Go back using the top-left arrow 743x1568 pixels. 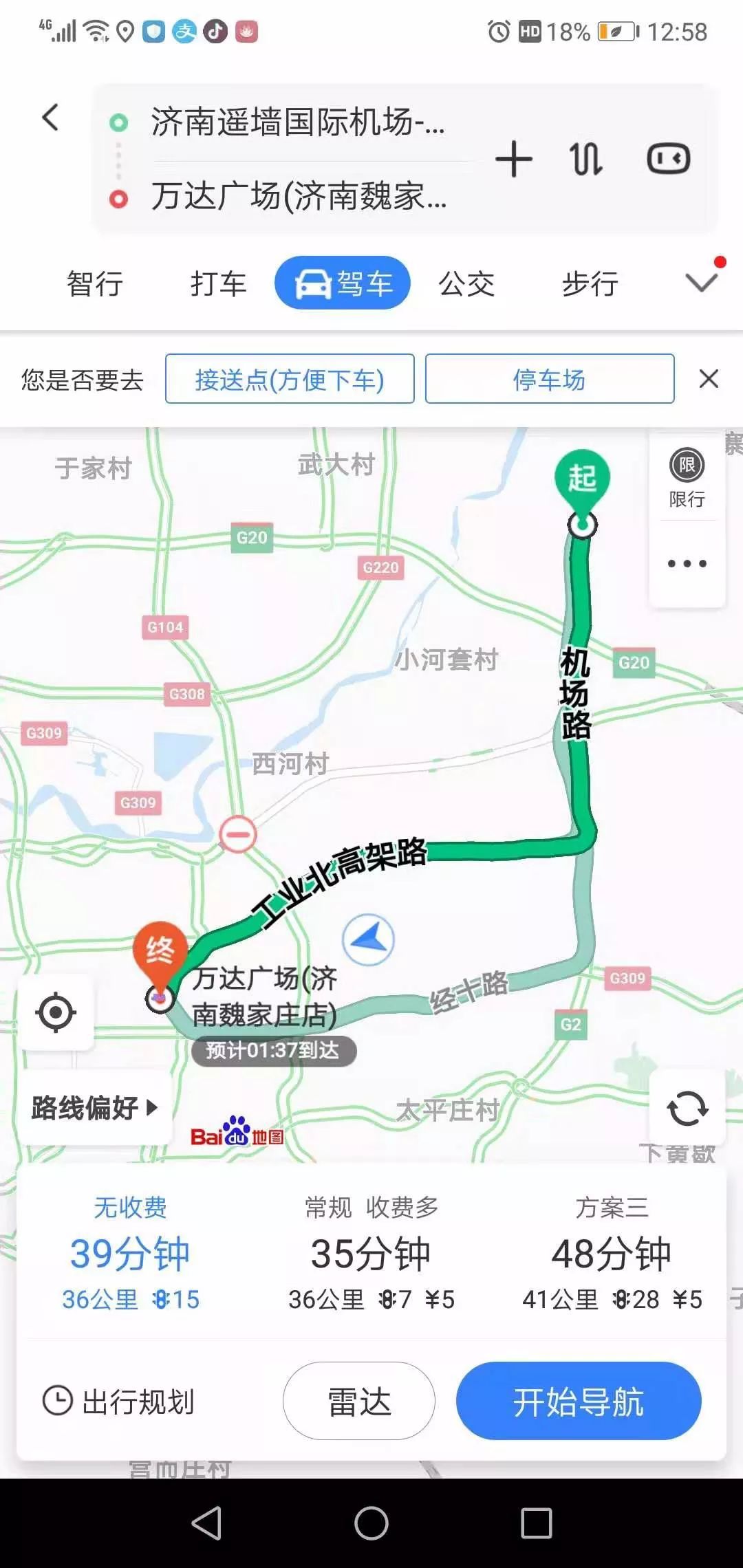[x=50, y=118]
